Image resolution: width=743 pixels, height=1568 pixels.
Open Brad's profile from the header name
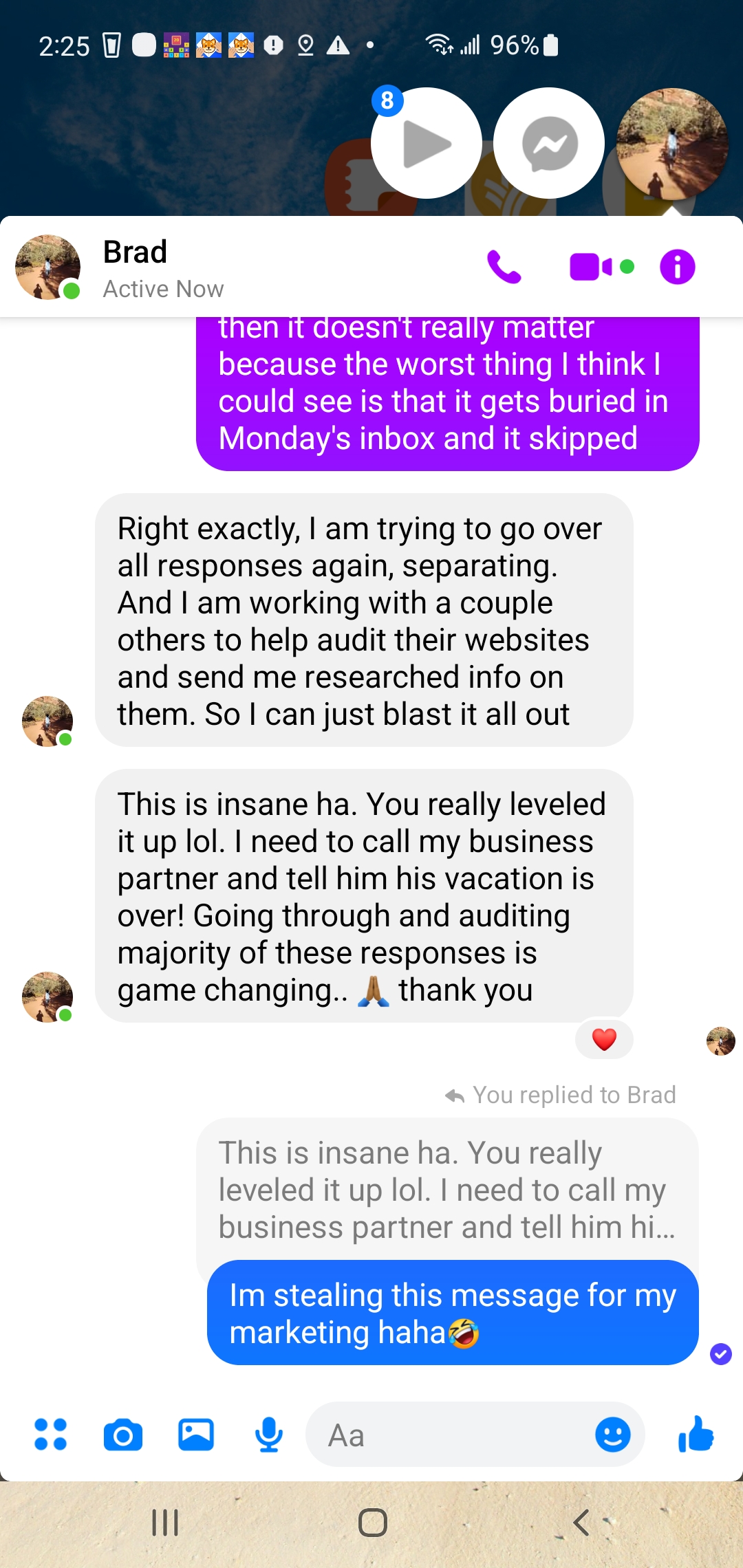pyautogui.click(x=136, y=252)
